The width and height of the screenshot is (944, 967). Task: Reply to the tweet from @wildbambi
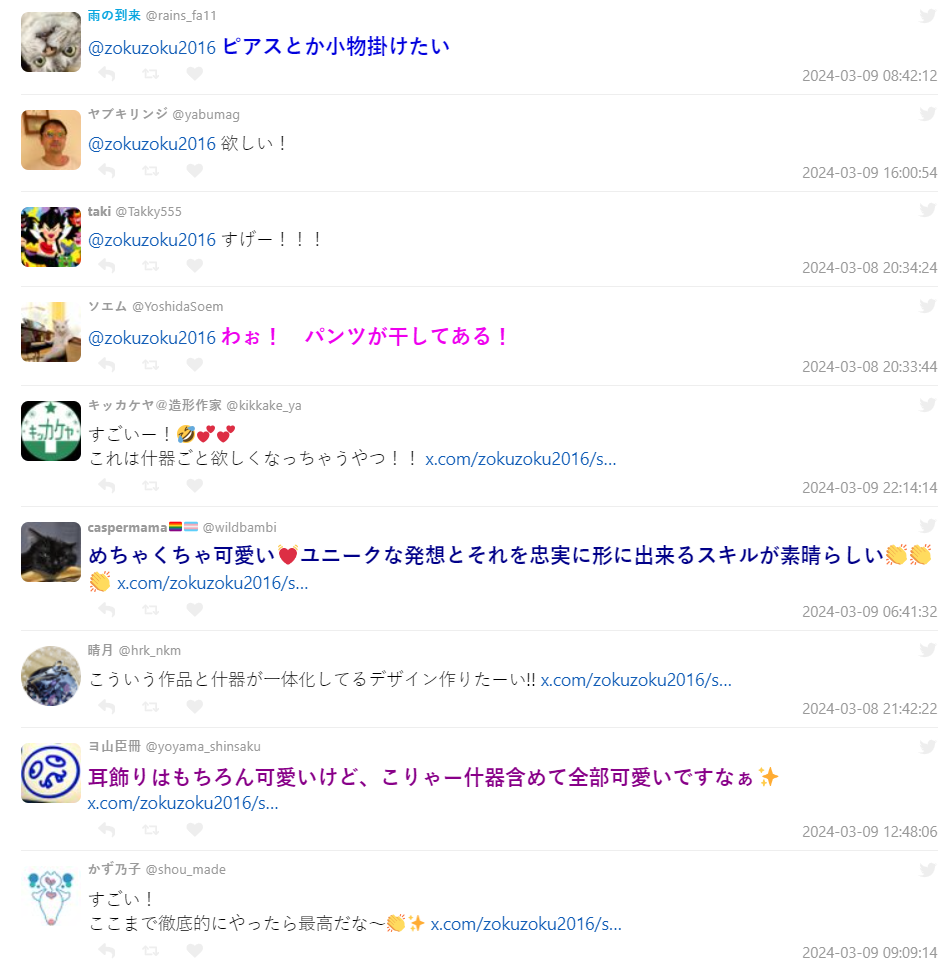107,609
